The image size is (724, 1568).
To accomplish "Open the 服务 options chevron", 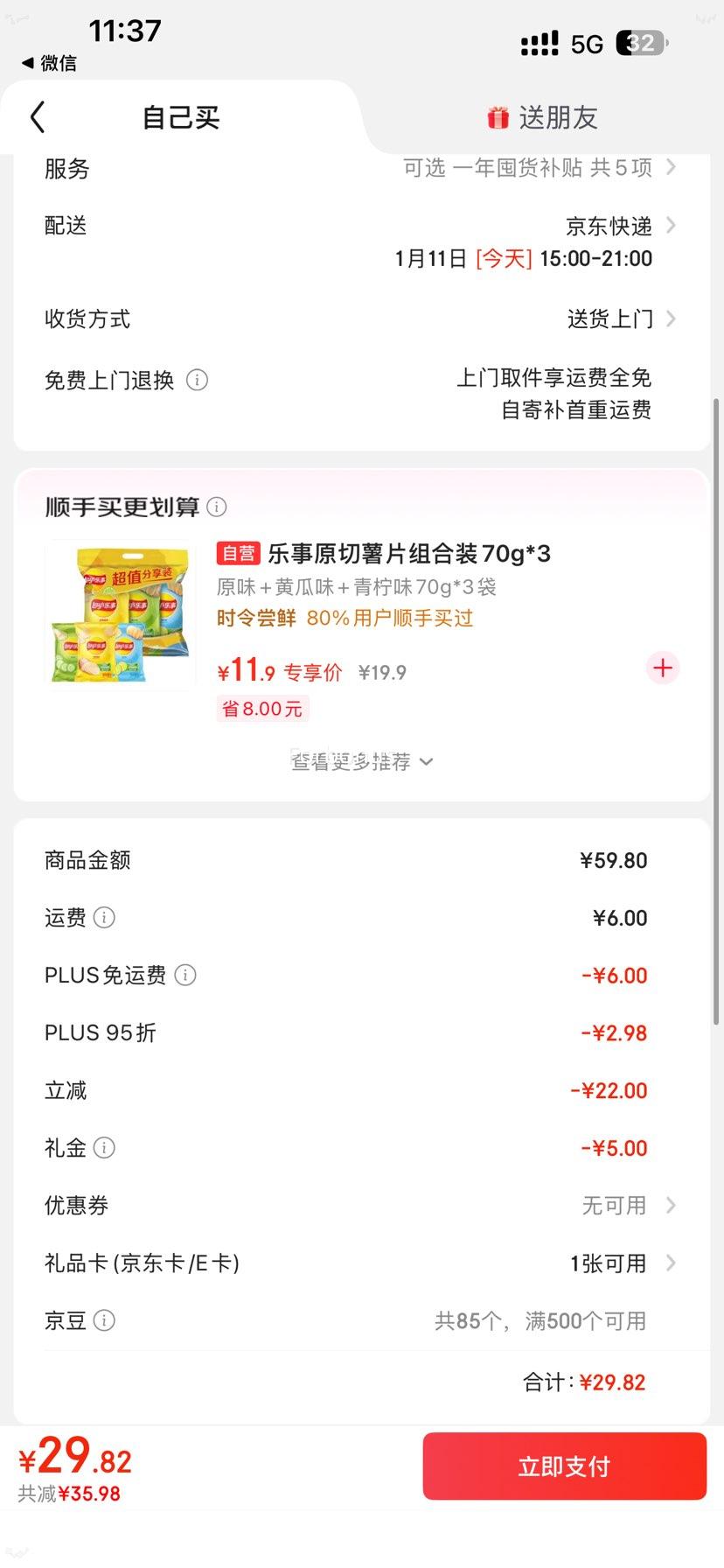I will [x=672, y=167].
